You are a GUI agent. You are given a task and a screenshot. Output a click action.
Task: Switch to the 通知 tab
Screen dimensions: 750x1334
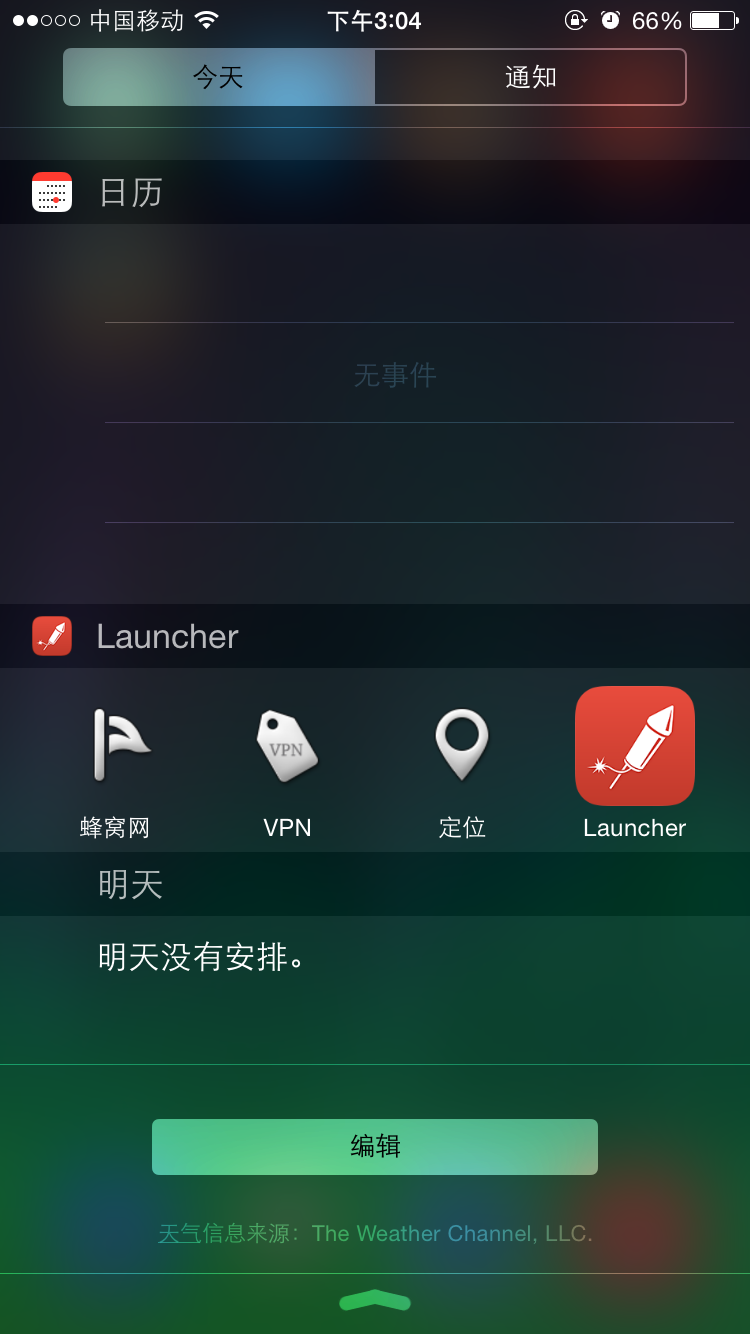pyautogui.click(x=530, y=77)
